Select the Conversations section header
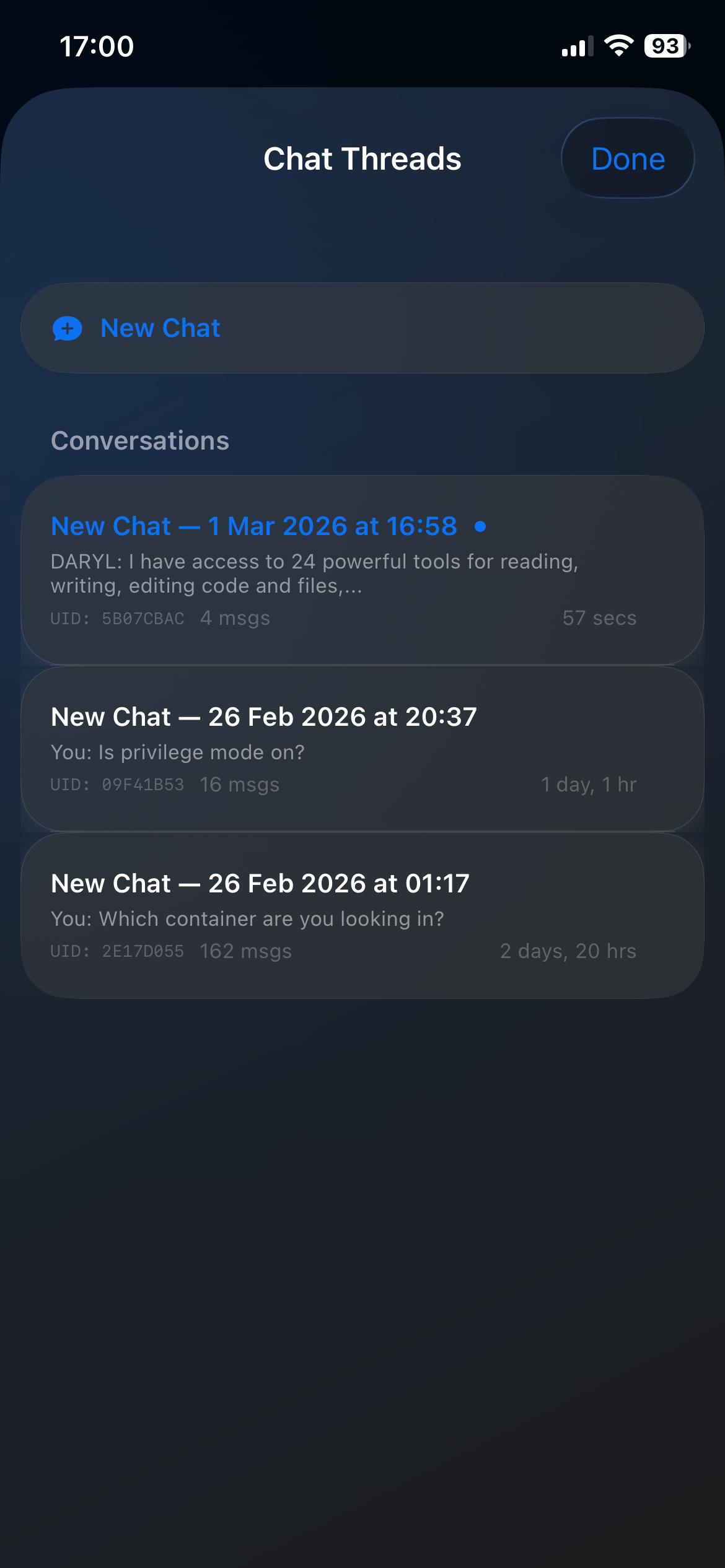 click(x=140, y=441)
